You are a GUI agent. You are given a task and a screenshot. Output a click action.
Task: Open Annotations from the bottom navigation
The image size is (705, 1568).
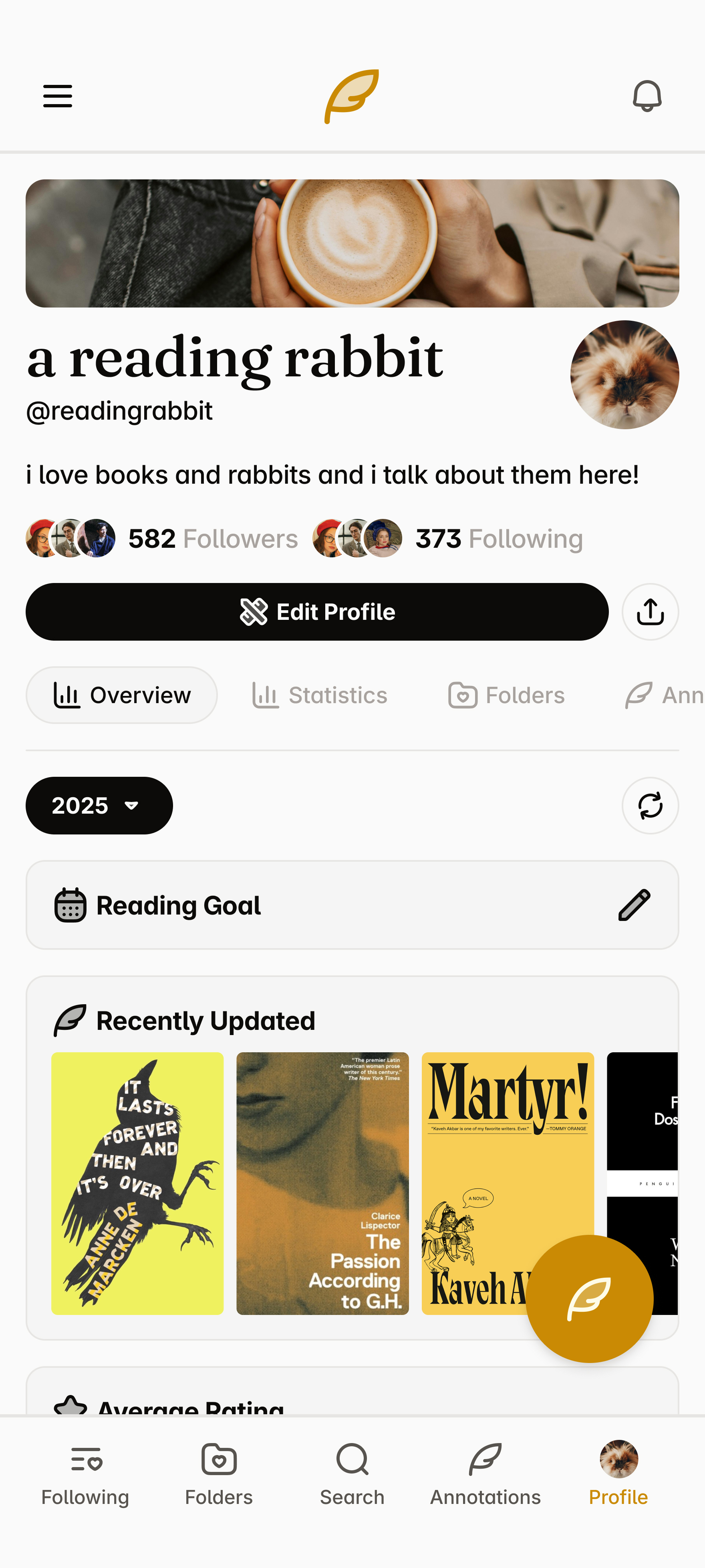(x=485, y=1476)
